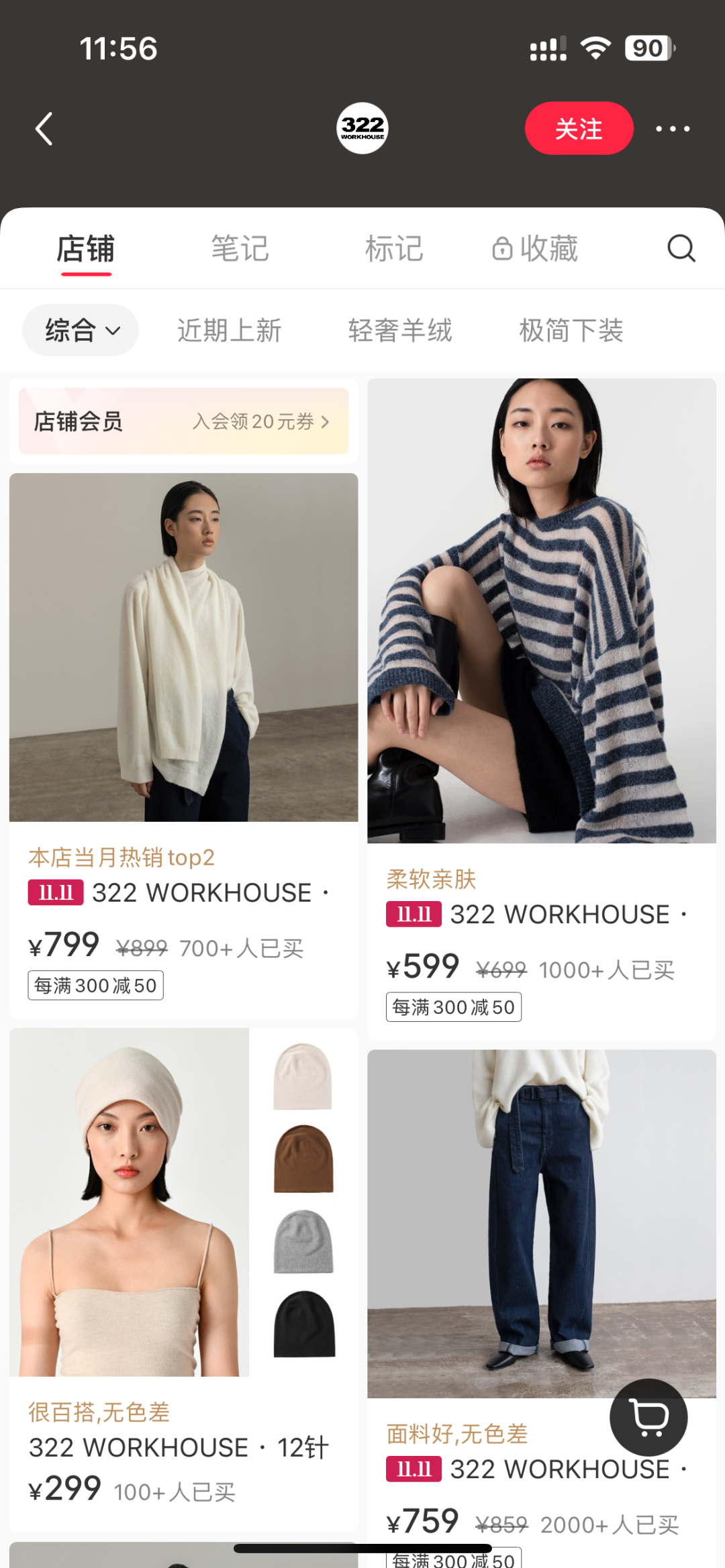Open 店铺会员 banner for 20元券

[x=183, y=421]
